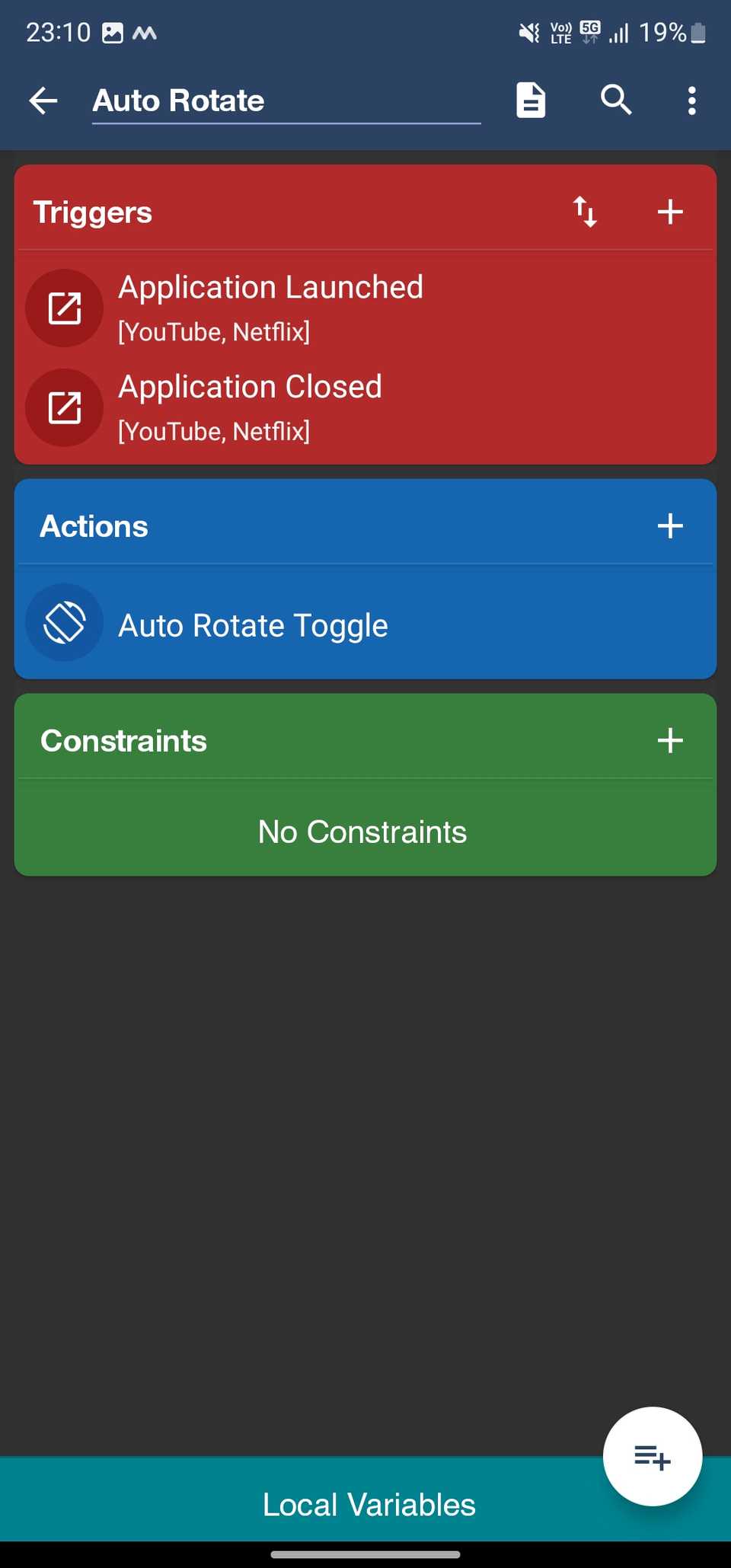731x1568 pixels.
Task: Toggle the Application Closed trigger
Action: (249, 386)
